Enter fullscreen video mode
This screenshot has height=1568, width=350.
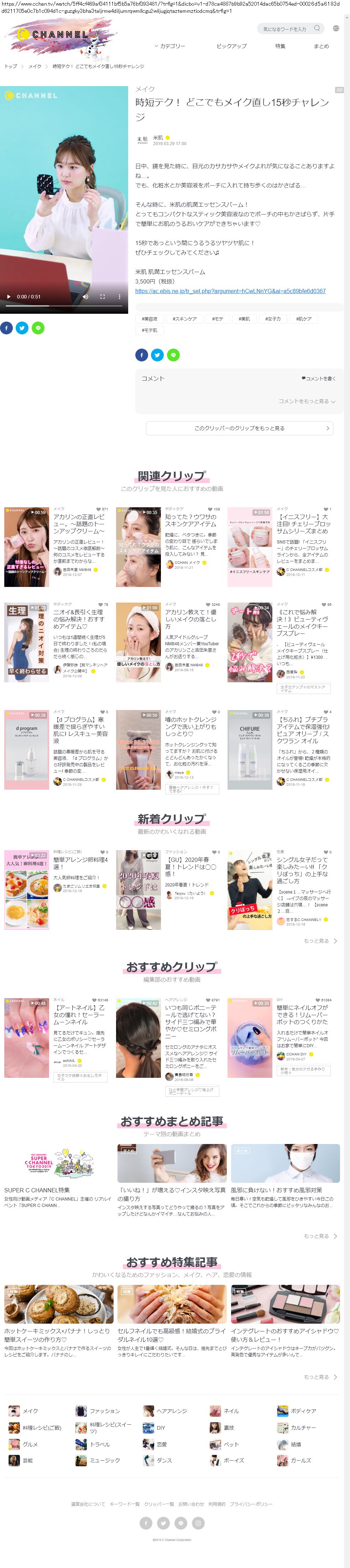tap(103, 296)
